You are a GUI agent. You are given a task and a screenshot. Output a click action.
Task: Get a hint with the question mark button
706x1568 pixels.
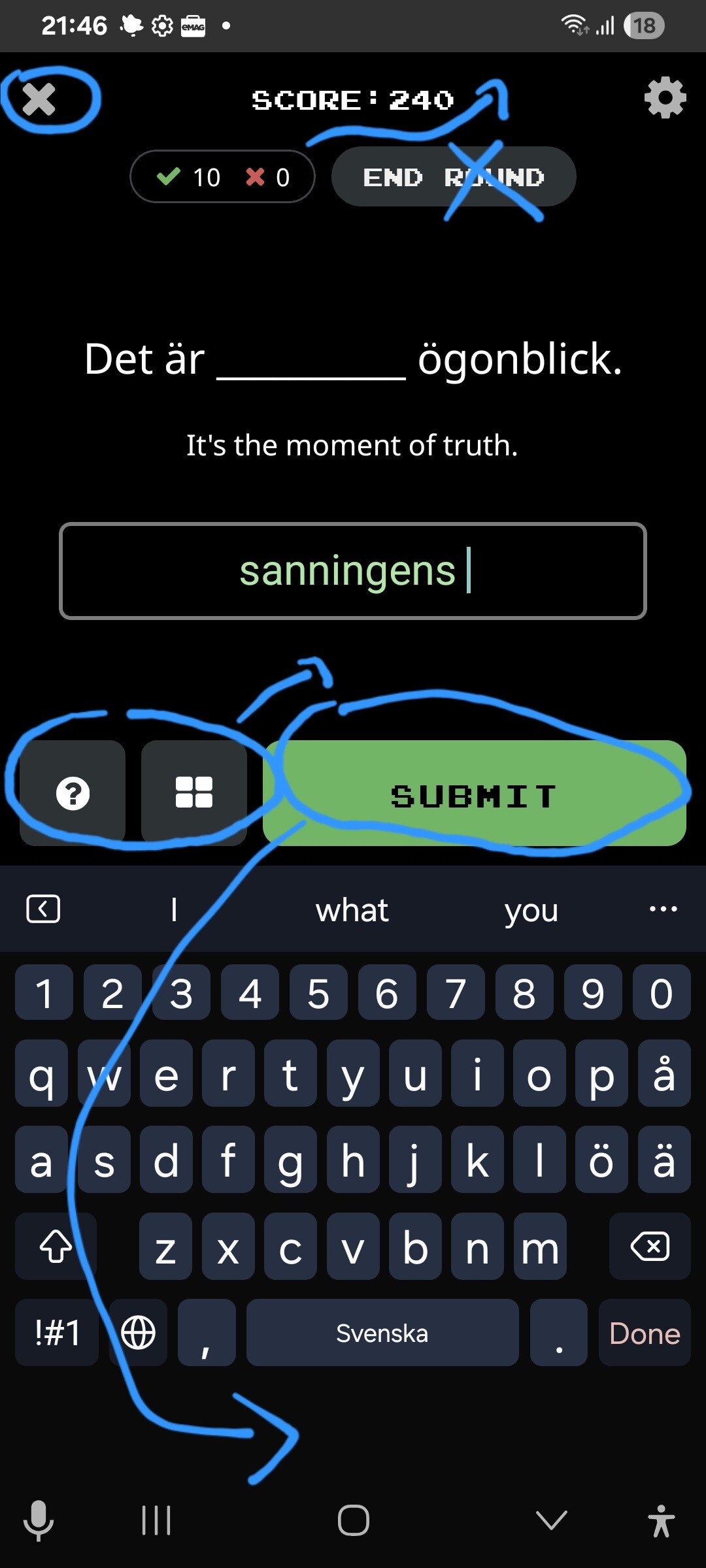click(x=73, y=793)
